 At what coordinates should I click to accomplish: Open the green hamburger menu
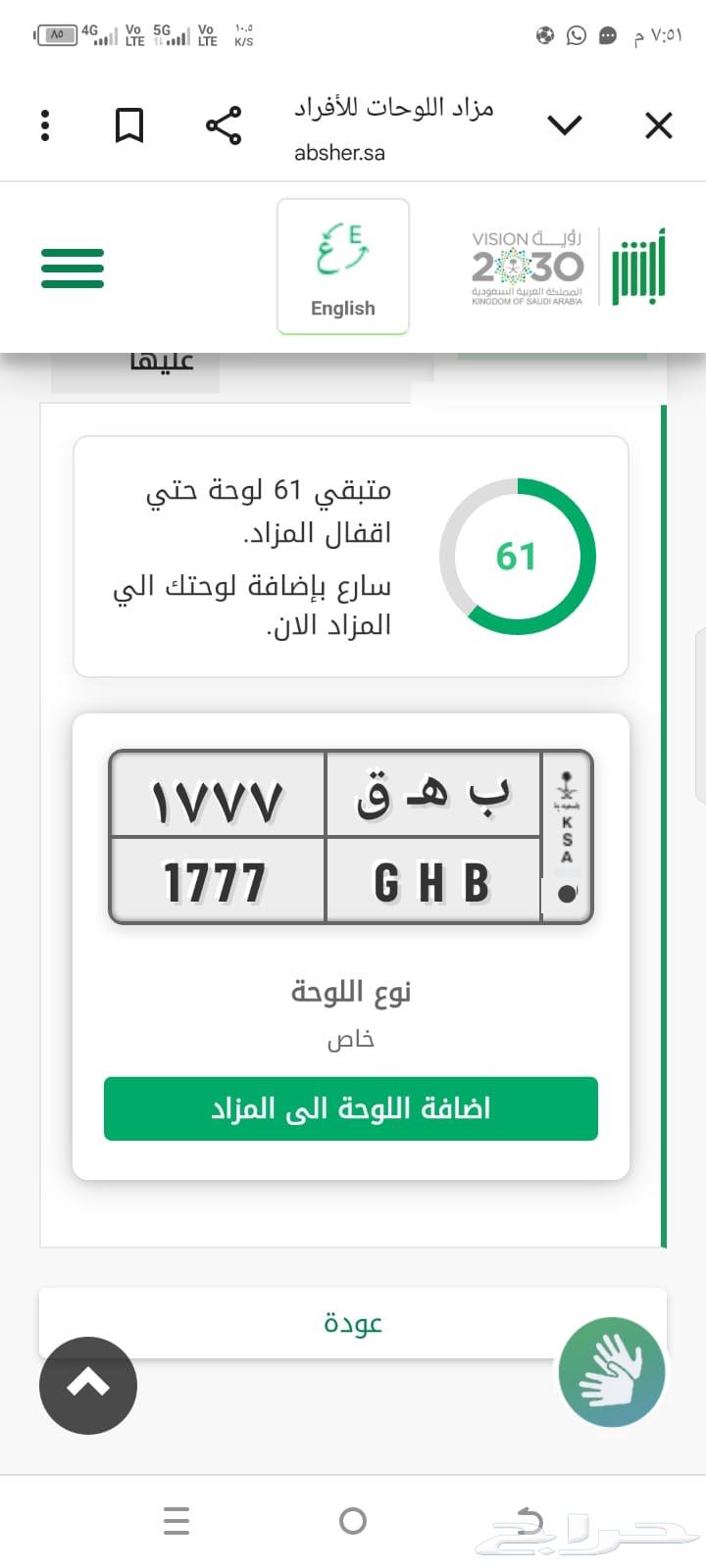point(73,269)
